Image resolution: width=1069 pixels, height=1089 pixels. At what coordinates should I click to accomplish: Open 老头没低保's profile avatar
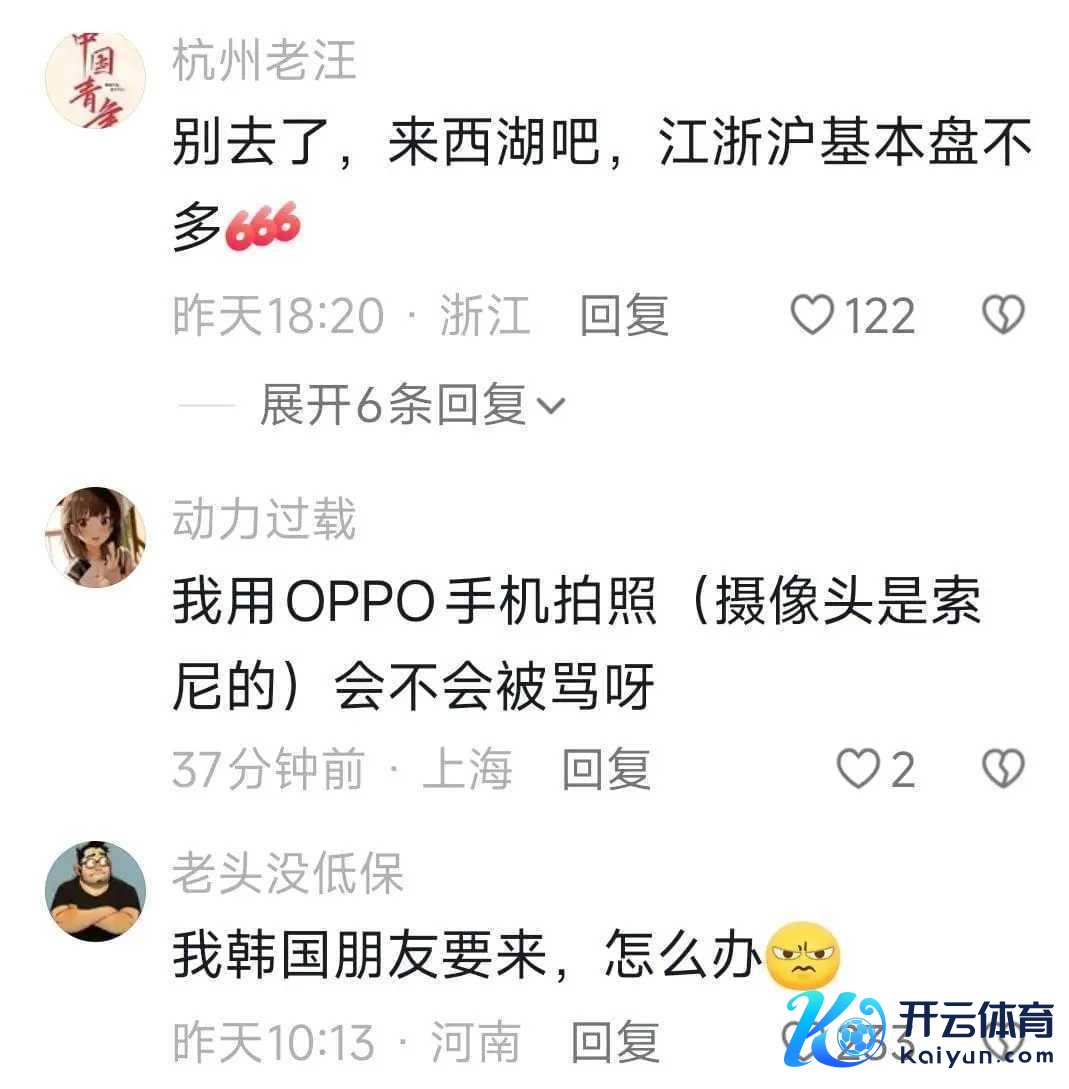click(96, 890)
